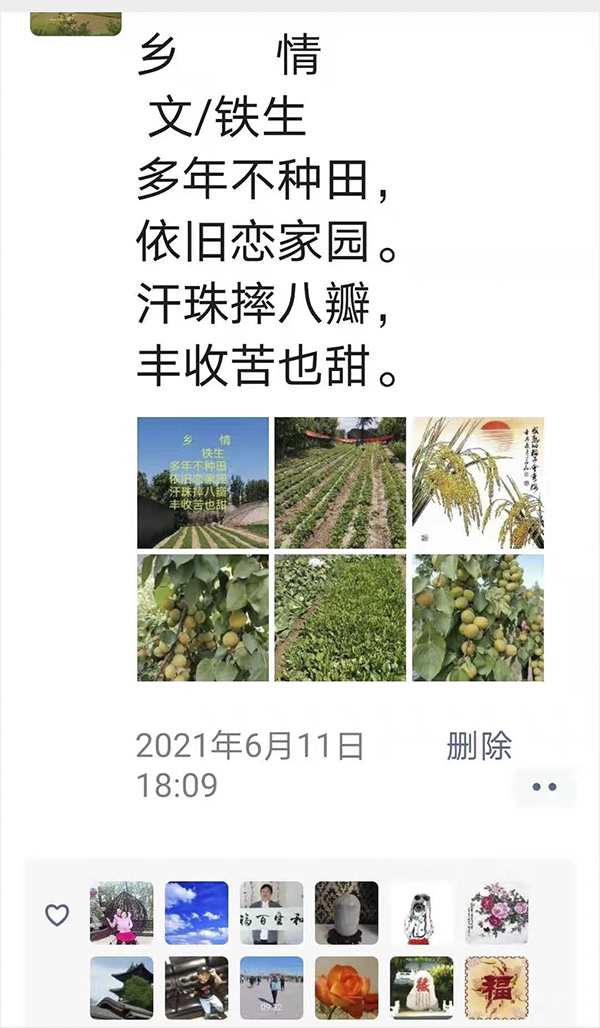
Task: Open liker profile with blue sky avatar
Action: point(196,912)
